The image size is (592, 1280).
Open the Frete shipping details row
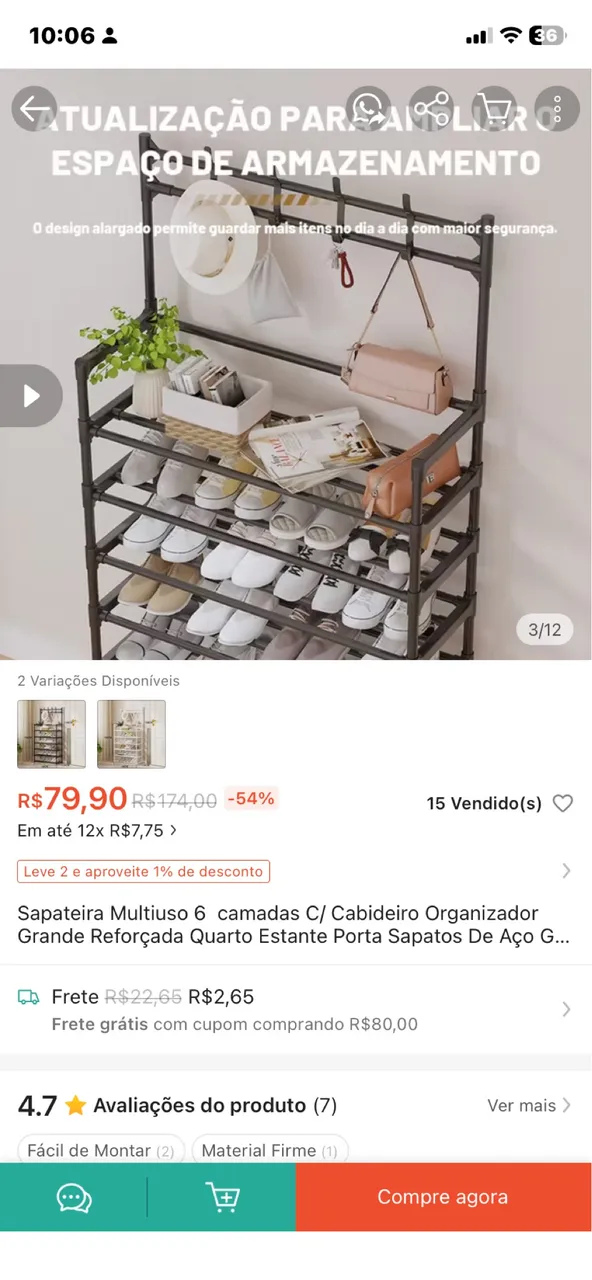[x=296, y=1009]
